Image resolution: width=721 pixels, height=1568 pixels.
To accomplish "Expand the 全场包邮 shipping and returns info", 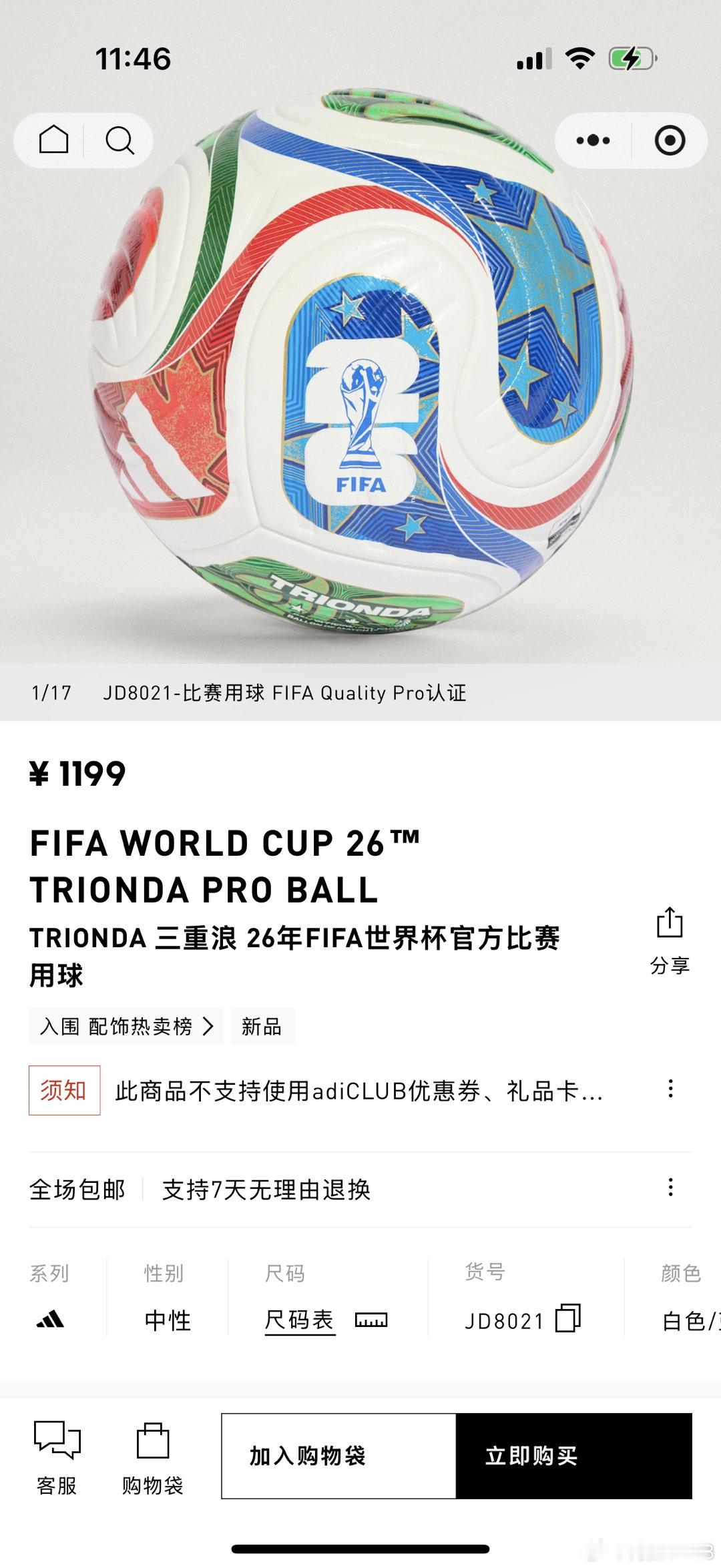I will click(x=670, y=1188).
